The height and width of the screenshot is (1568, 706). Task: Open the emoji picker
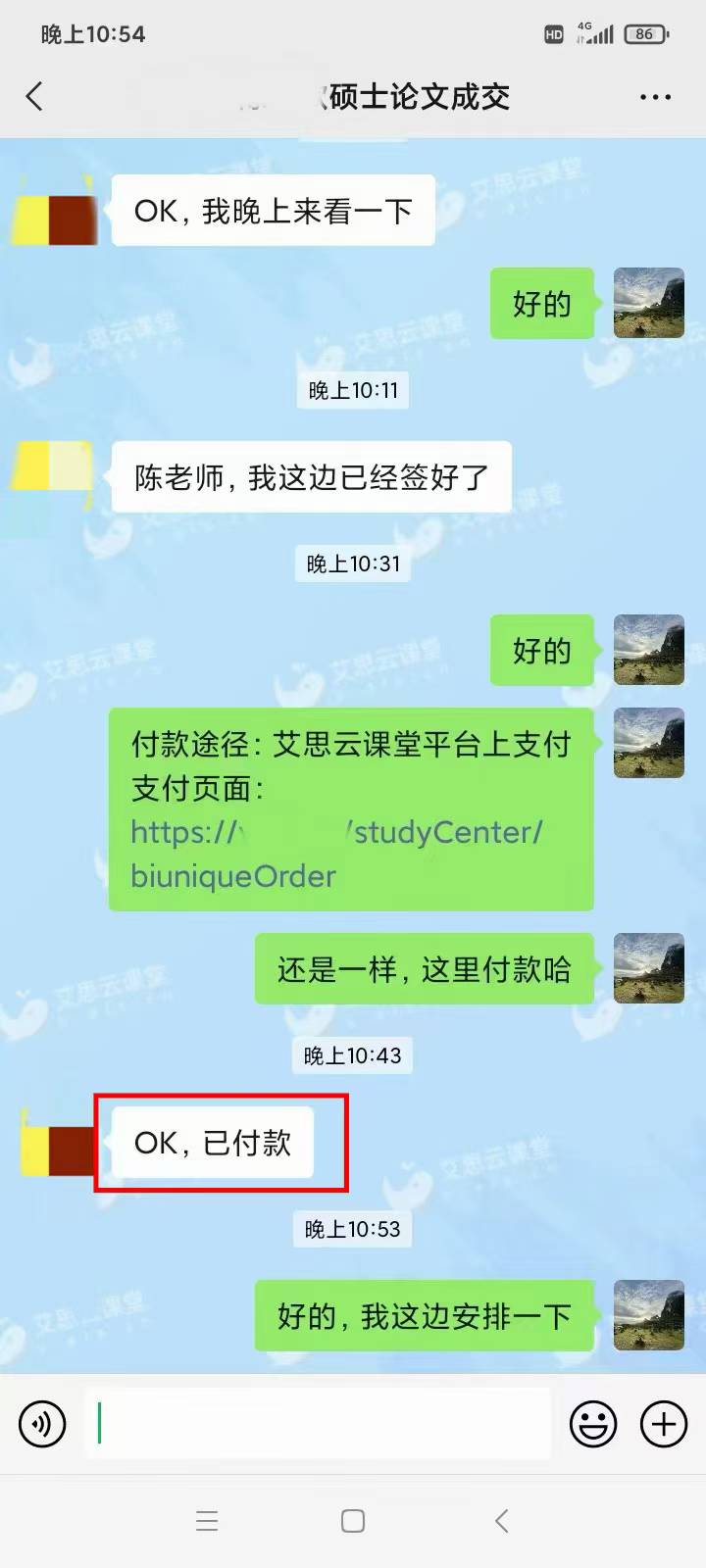593,1423
